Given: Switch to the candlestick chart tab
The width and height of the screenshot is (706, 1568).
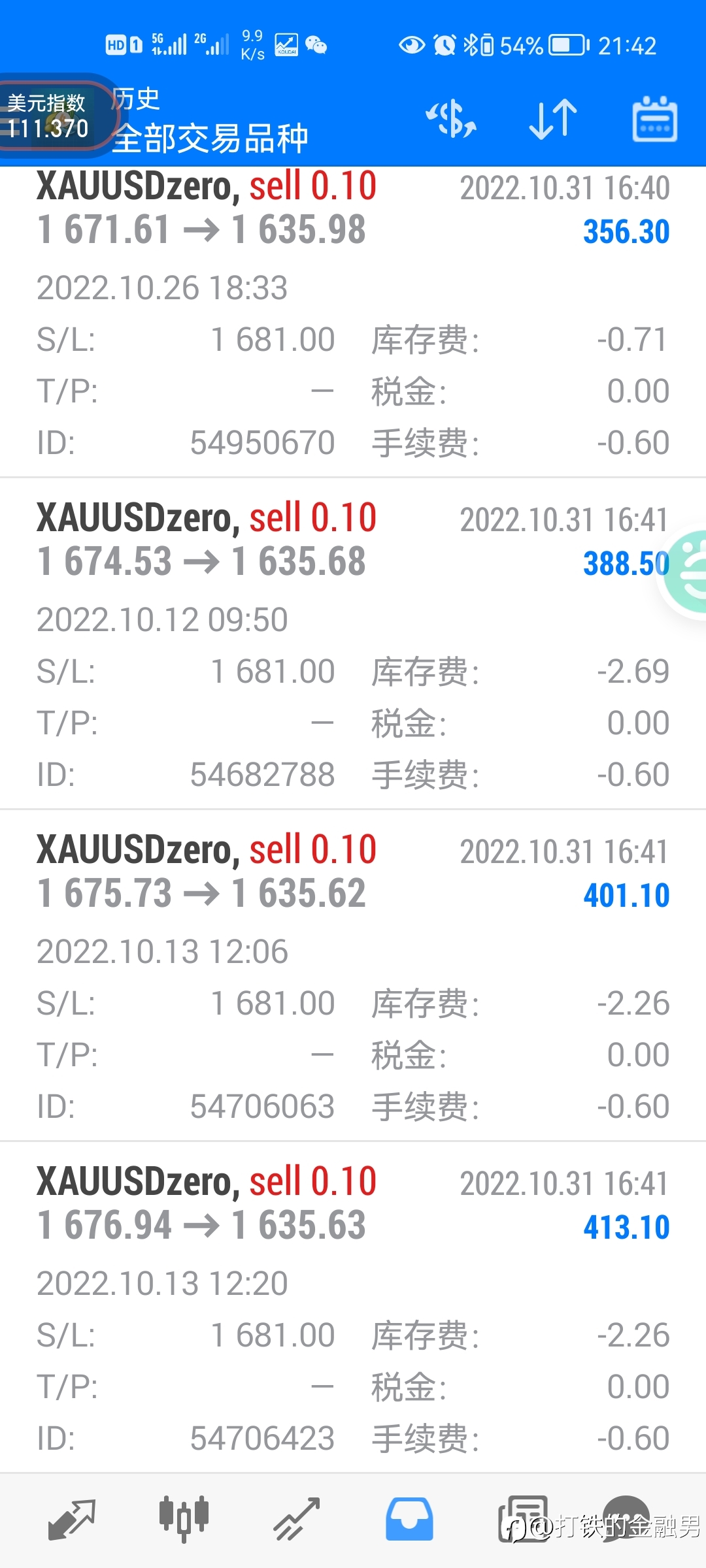Looking at the screenshot, I should click(x=184, y=1520).
